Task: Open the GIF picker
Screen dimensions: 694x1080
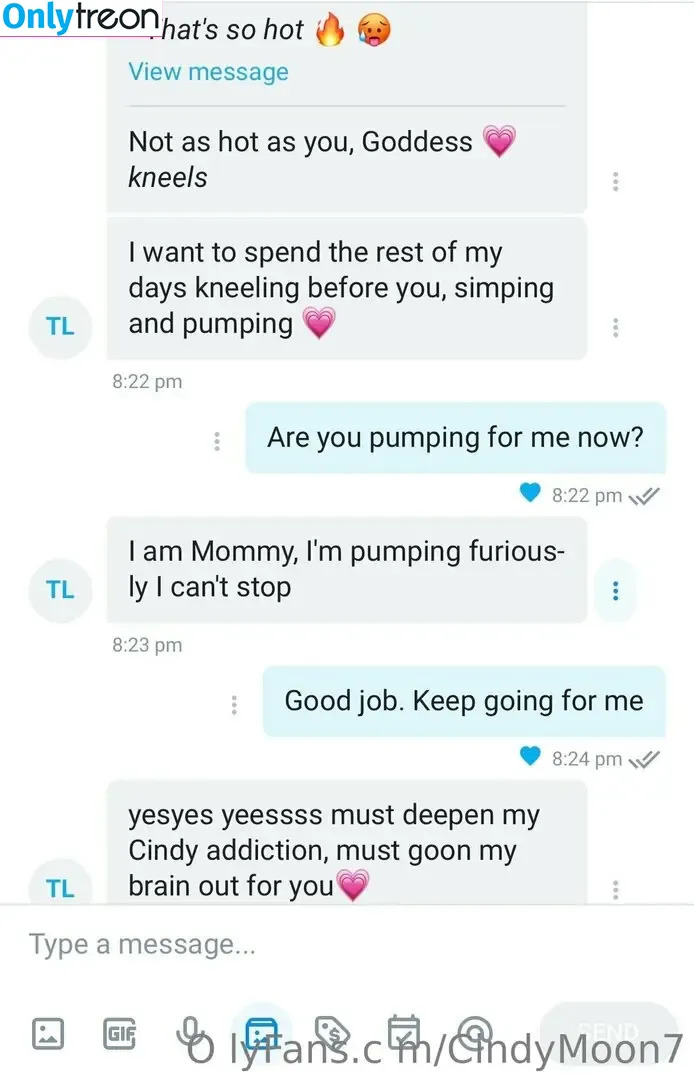Action: pos(120,1032)
